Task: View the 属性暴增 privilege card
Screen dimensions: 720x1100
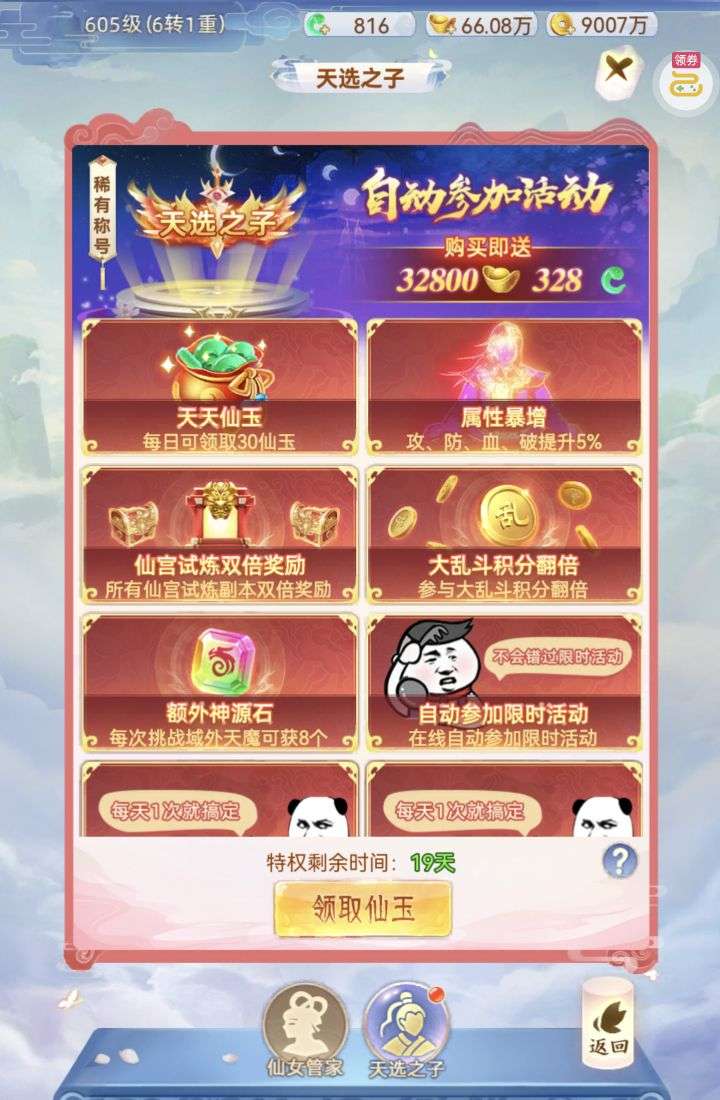Action: tap(504, 387)
